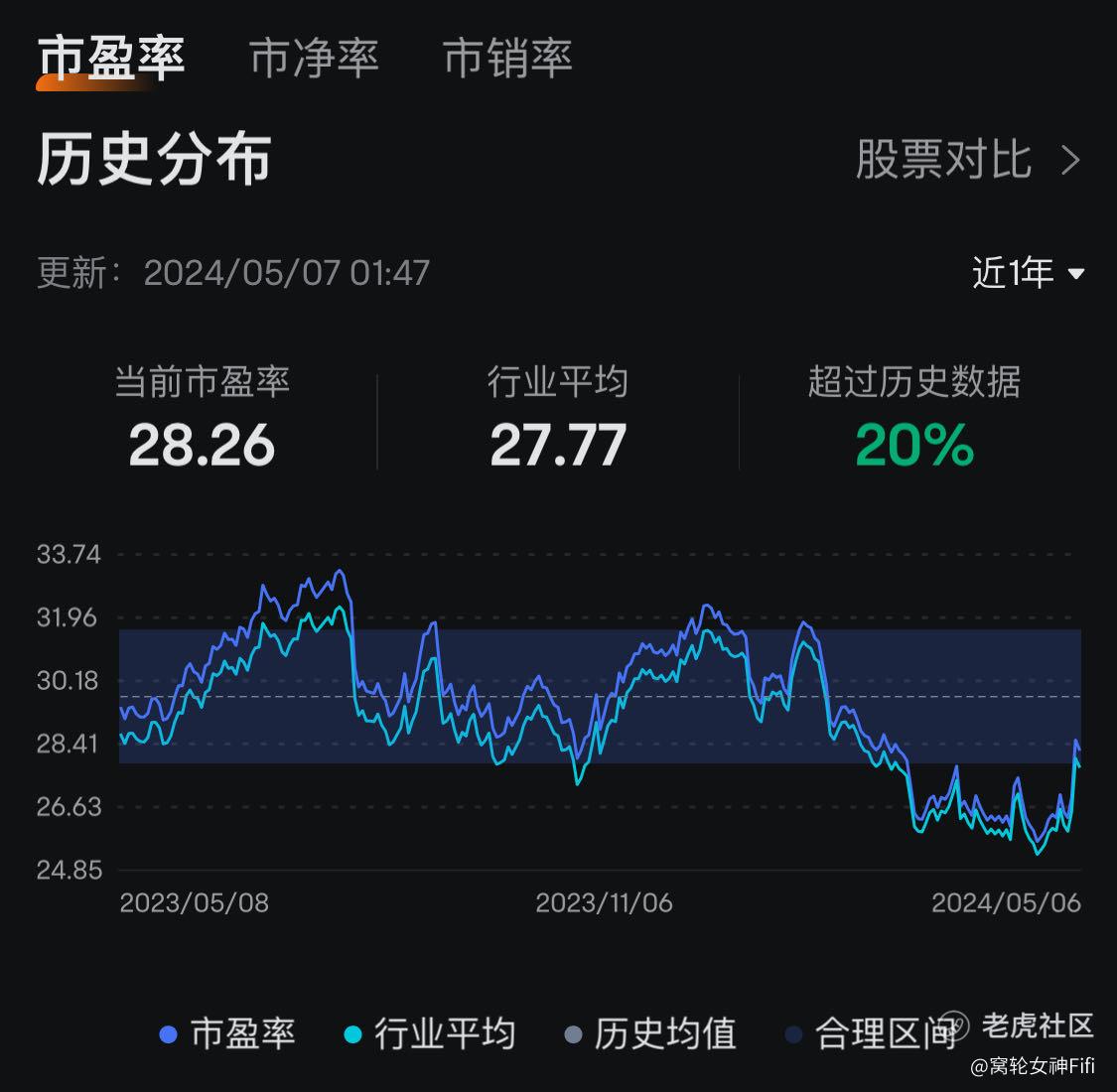Toggle the 市盈率 legend series
Viewport: 1117px width, 1092px height.
point(227,1033)
